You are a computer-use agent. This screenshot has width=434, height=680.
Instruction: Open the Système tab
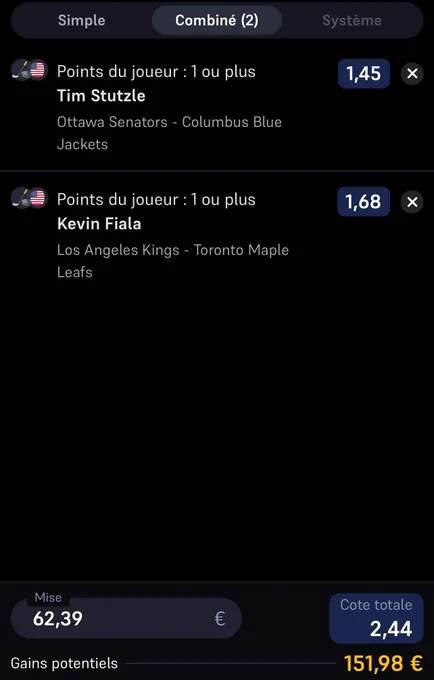click(x=352, y=20)
